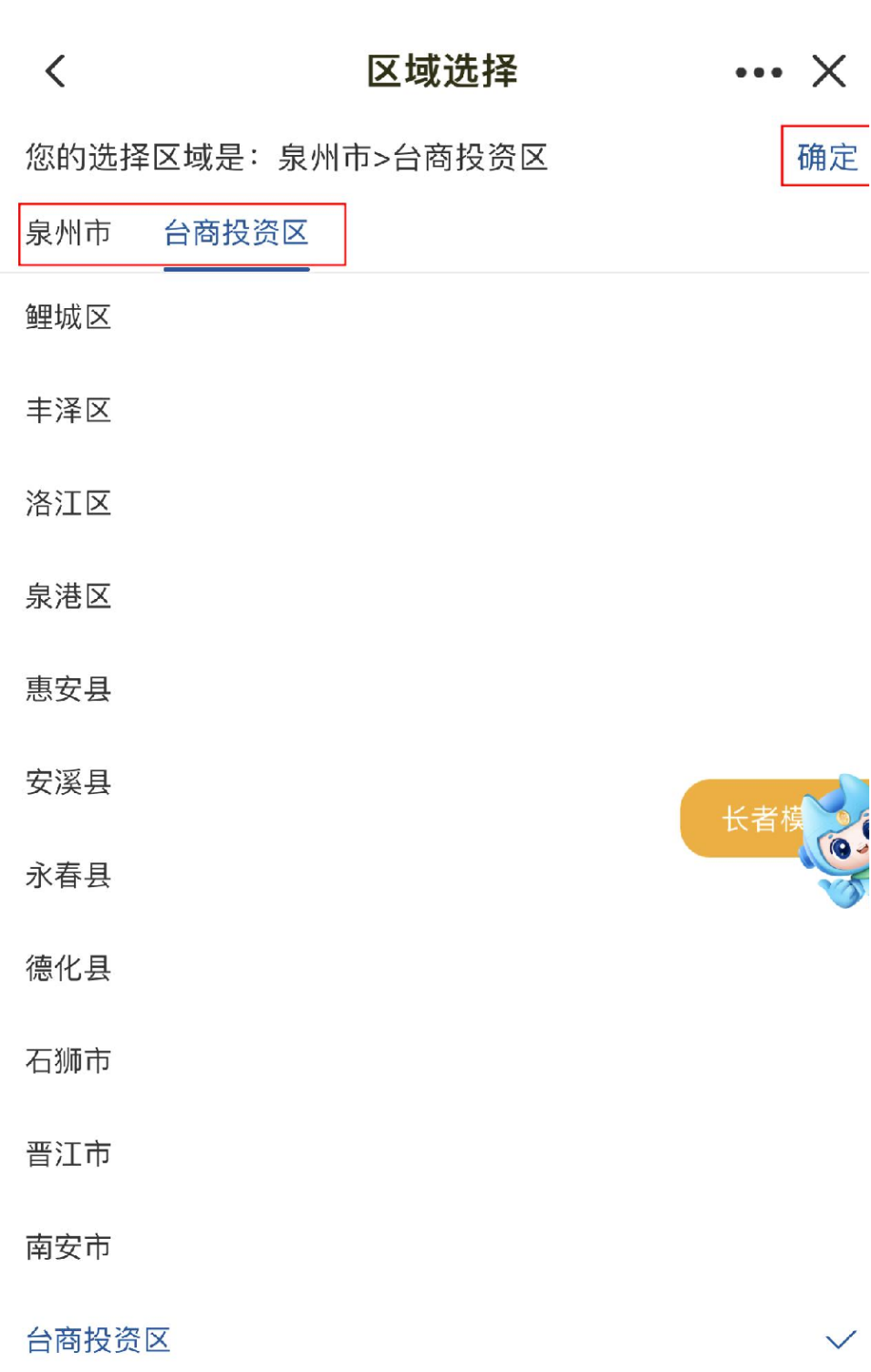Image resolution: width=871 pixels, height=1372 pixels.
Task: Select 丰泽区 district
Action: tap(68, 410)
